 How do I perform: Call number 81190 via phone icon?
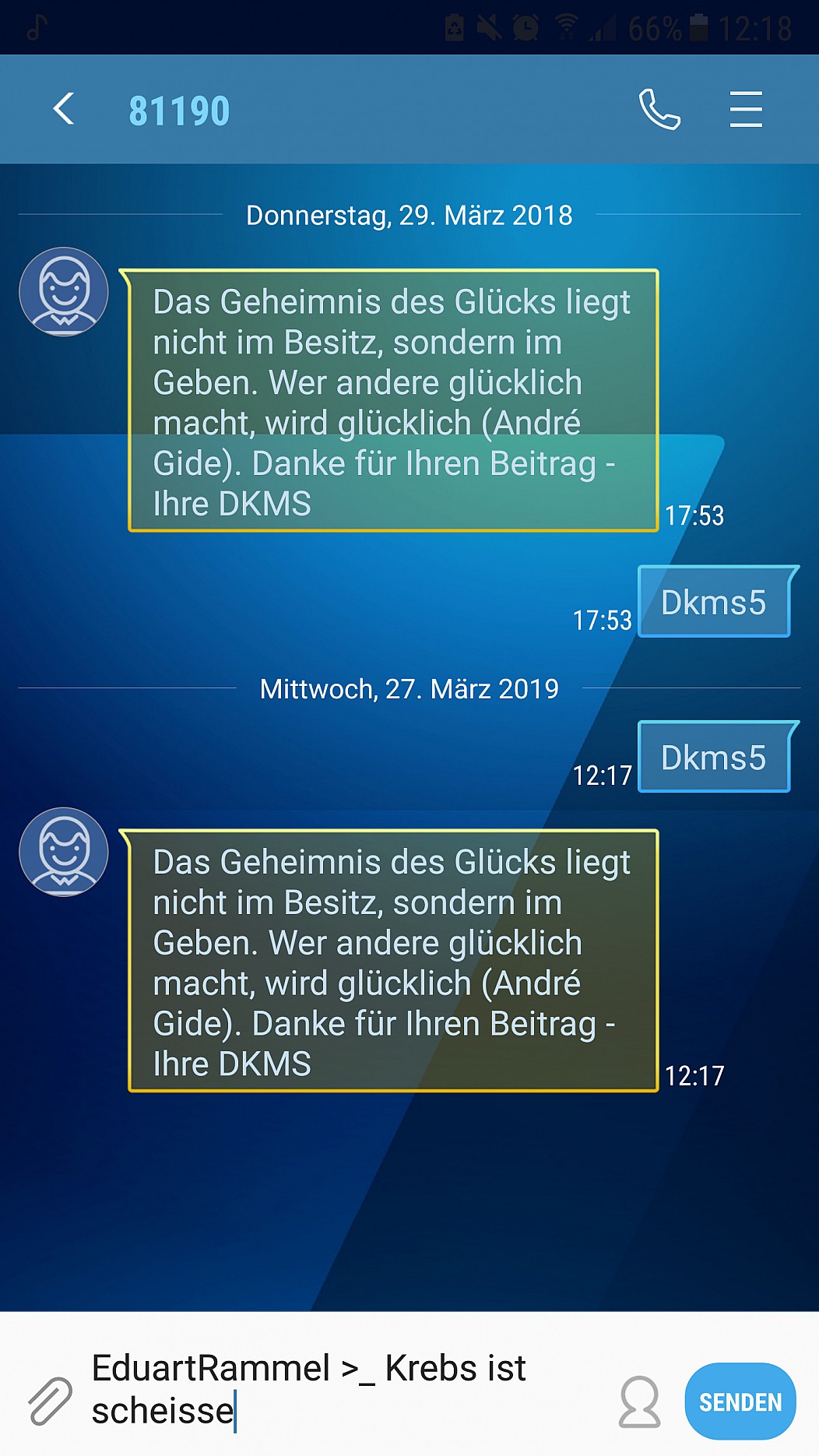coord(659,109)
